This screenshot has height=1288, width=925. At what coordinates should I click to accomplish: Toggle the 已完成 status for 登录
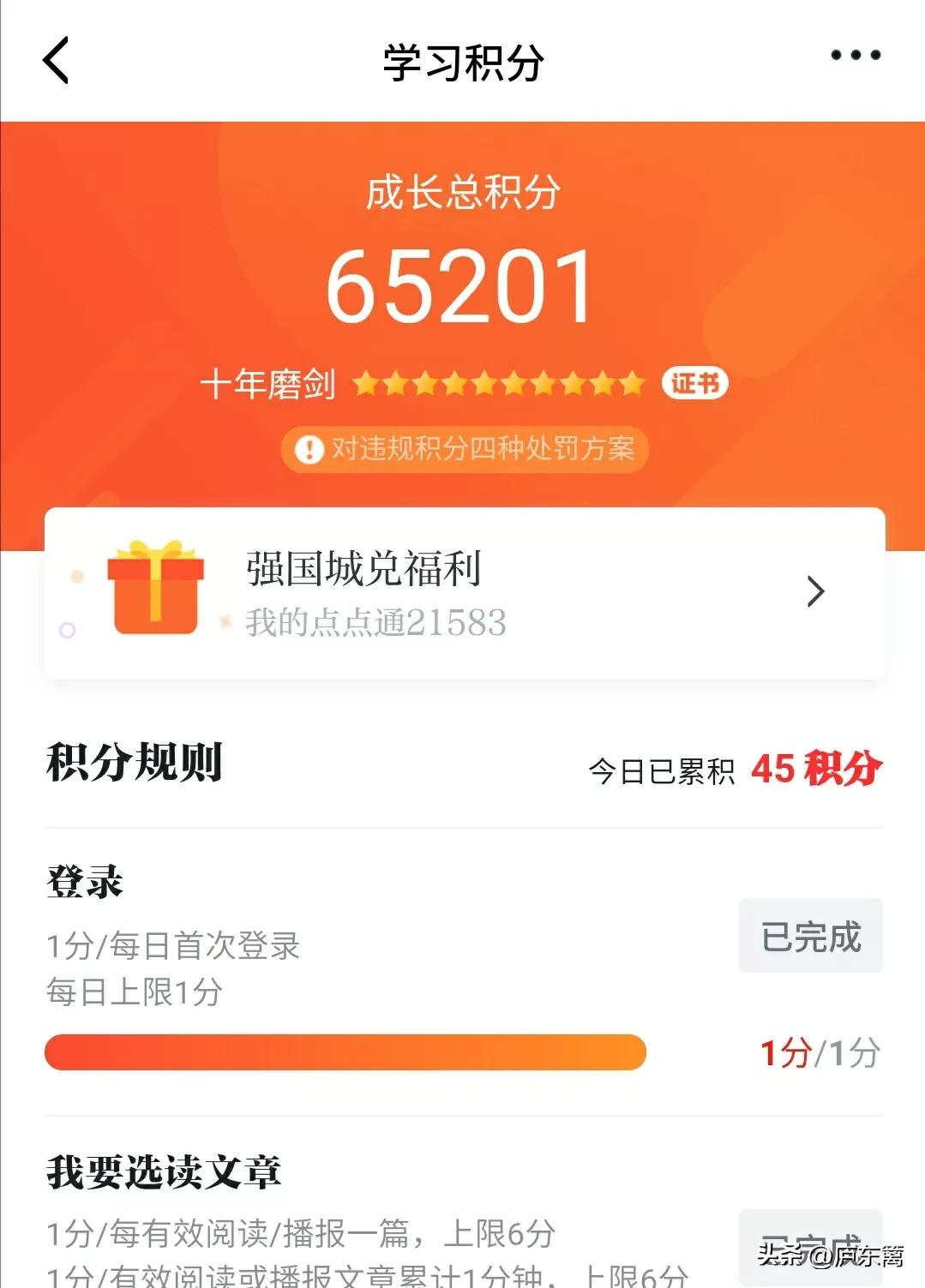809,936
